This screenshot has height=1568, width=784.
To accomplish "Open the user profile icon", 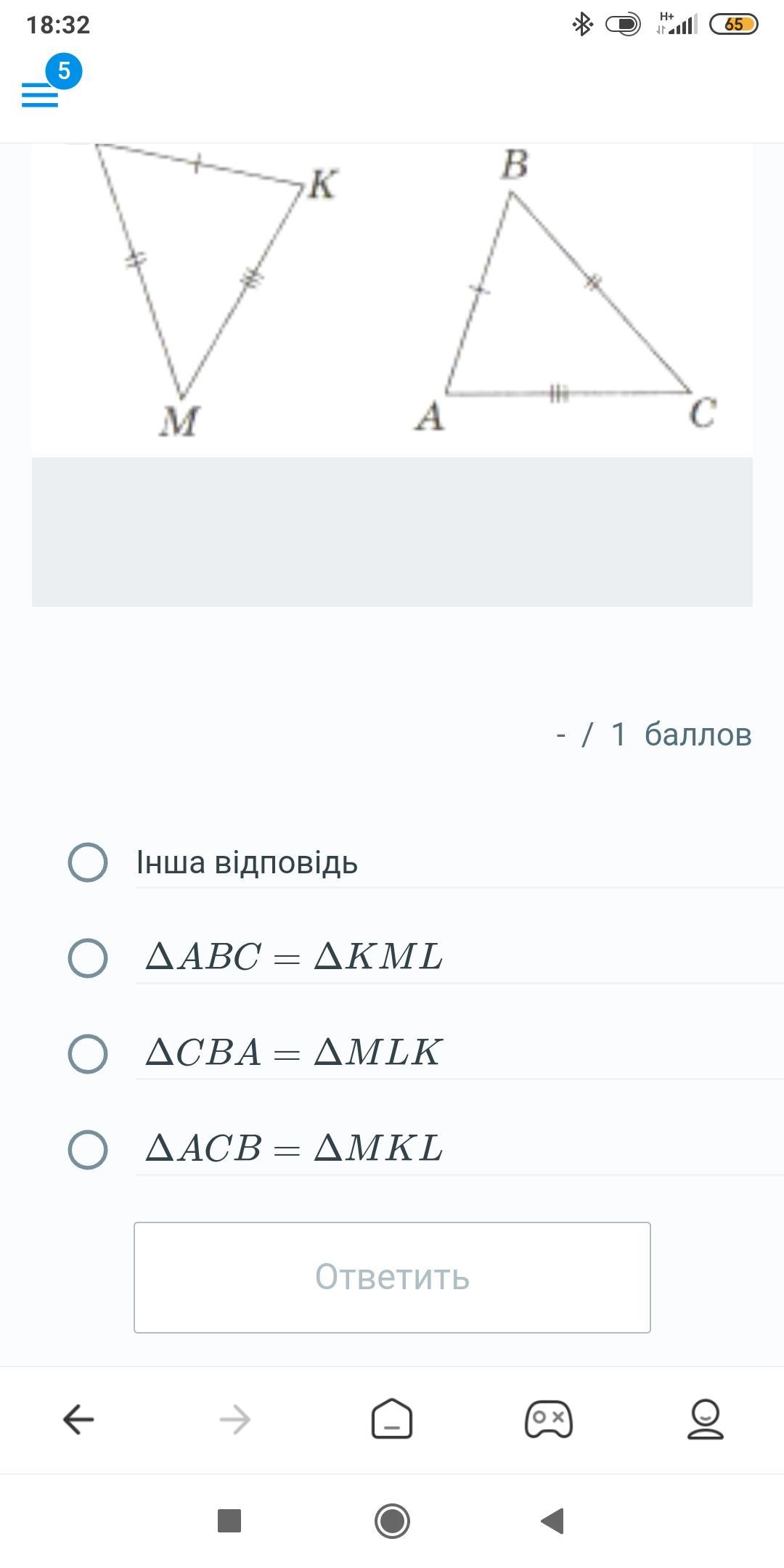I will click(706, 1419).
